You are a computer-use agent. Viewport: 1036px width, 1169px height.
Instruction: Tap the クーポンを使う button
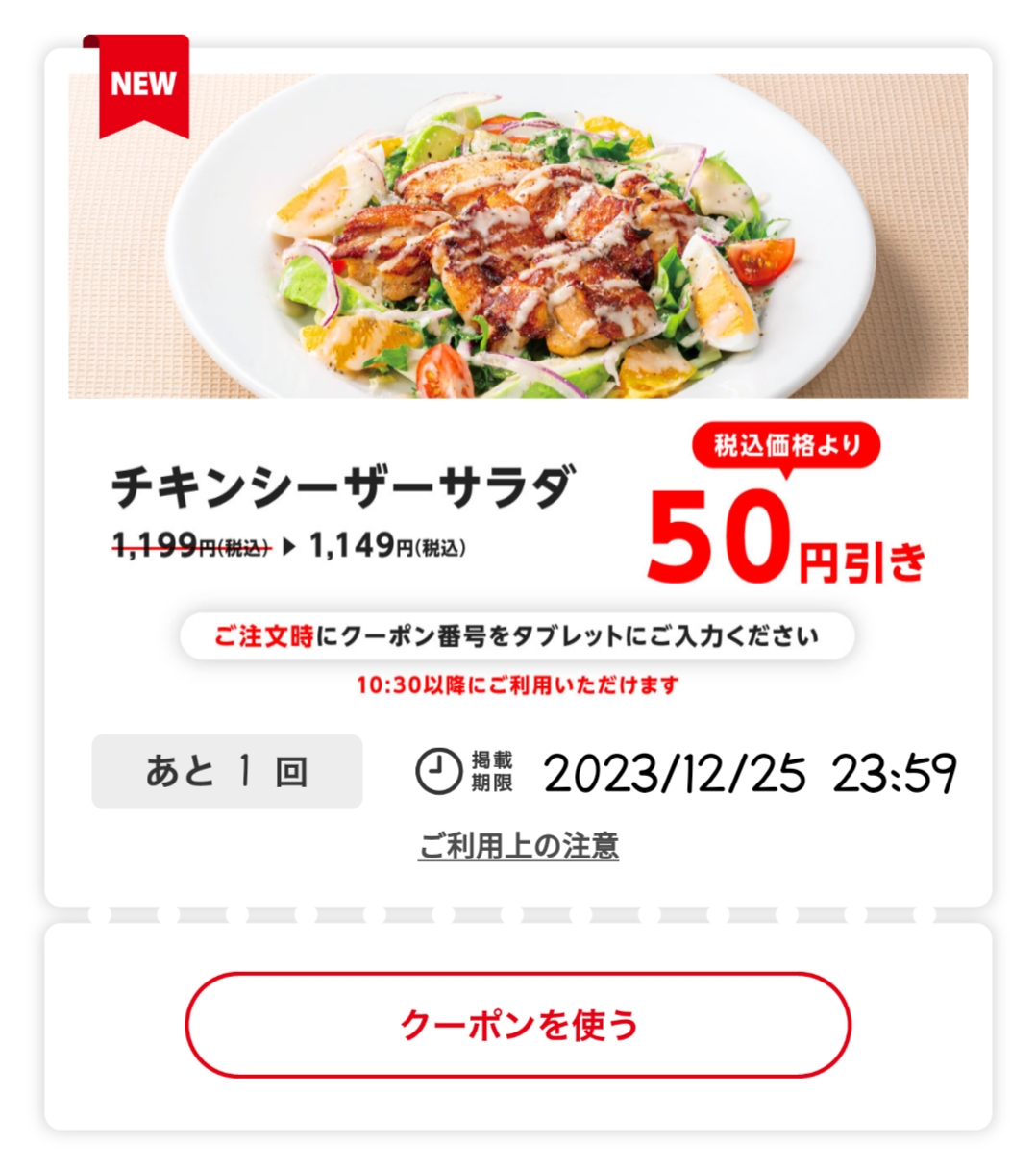click(x=518, y=1025)
